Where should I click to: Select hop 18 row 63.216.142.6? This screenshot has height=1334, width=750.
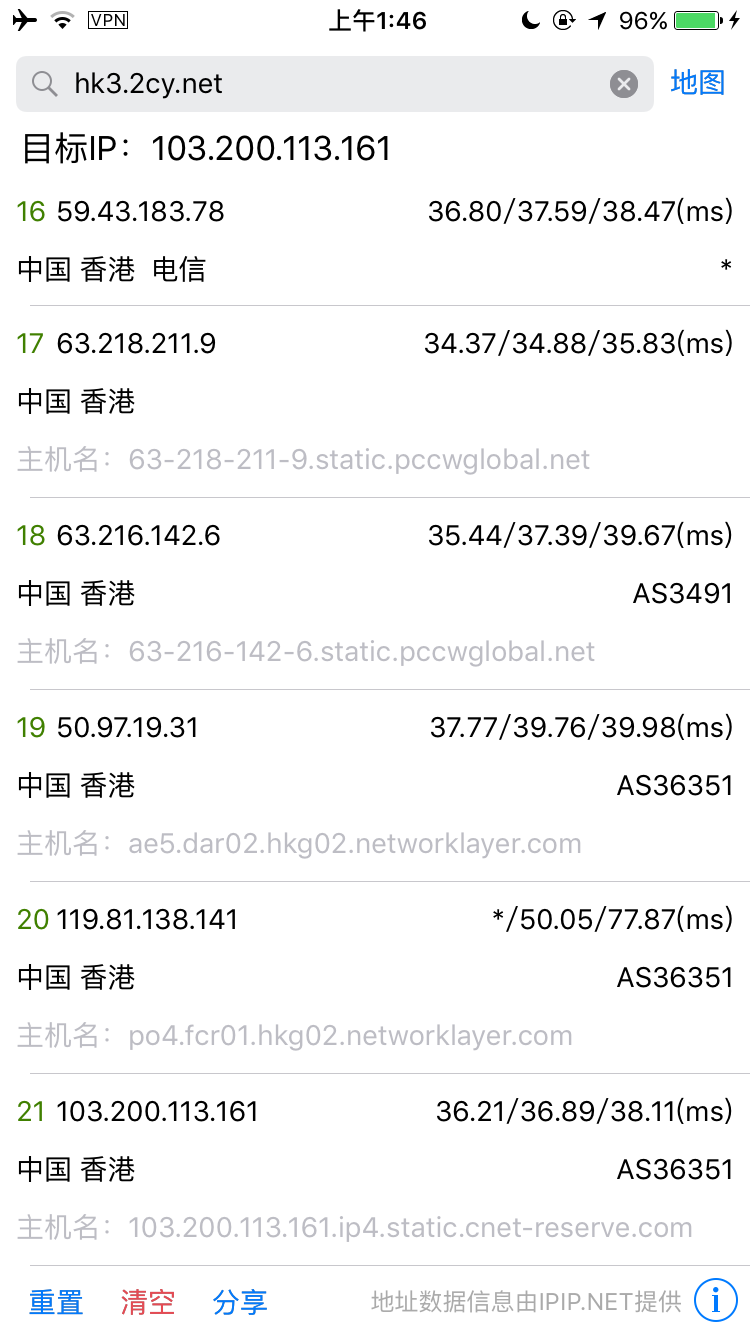coord(375,593)
